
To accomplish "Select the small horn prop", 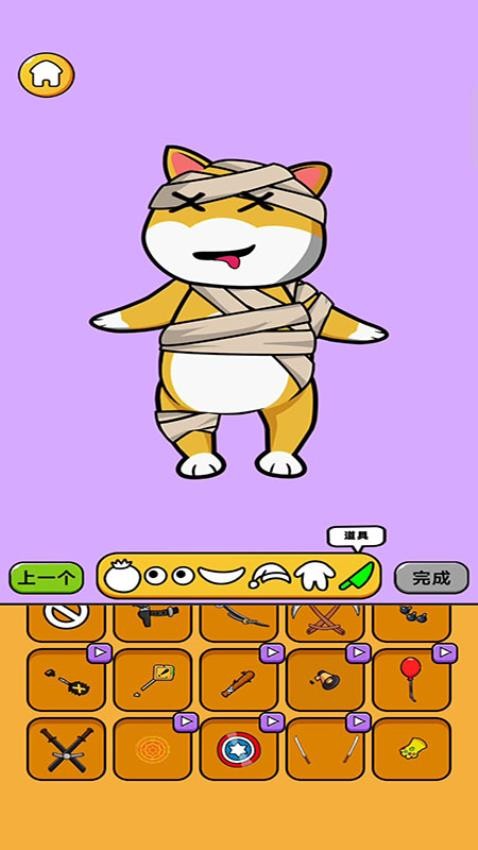I will point(325,680).
